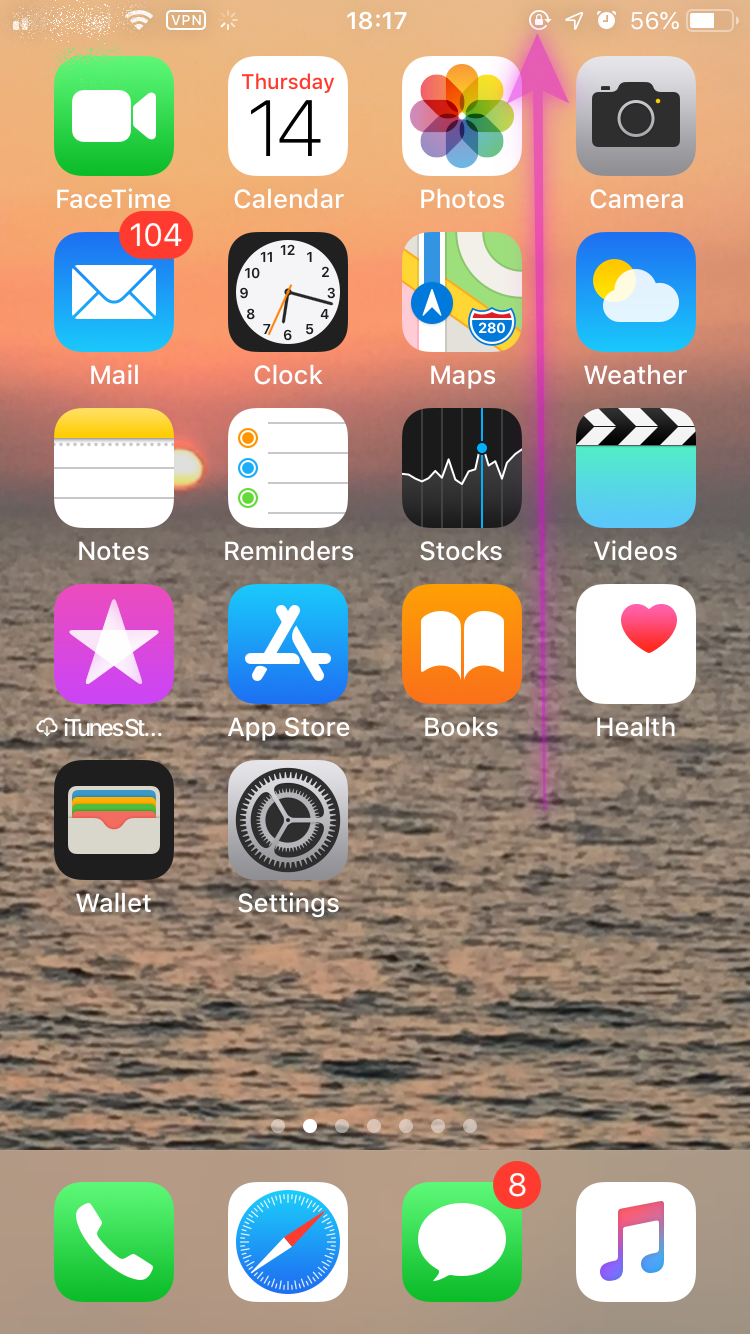Launch the Videos app
Image resolution: width=750 pixels, height=1334 pixels.
636,468
